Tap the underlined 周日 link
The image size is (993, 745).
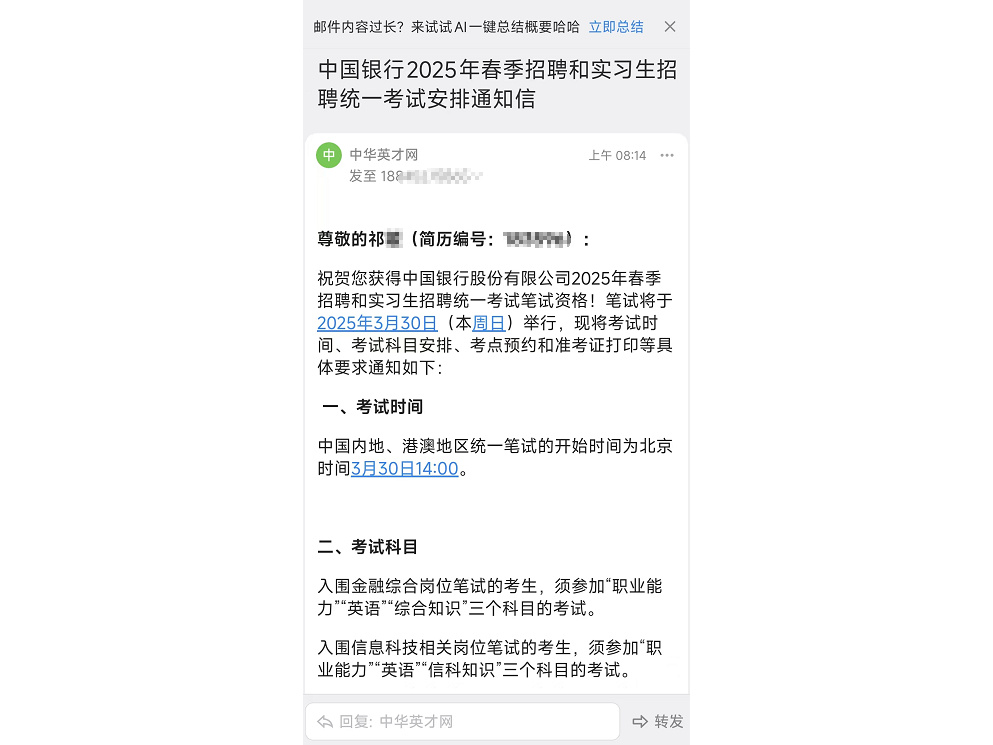pos(488,323)
